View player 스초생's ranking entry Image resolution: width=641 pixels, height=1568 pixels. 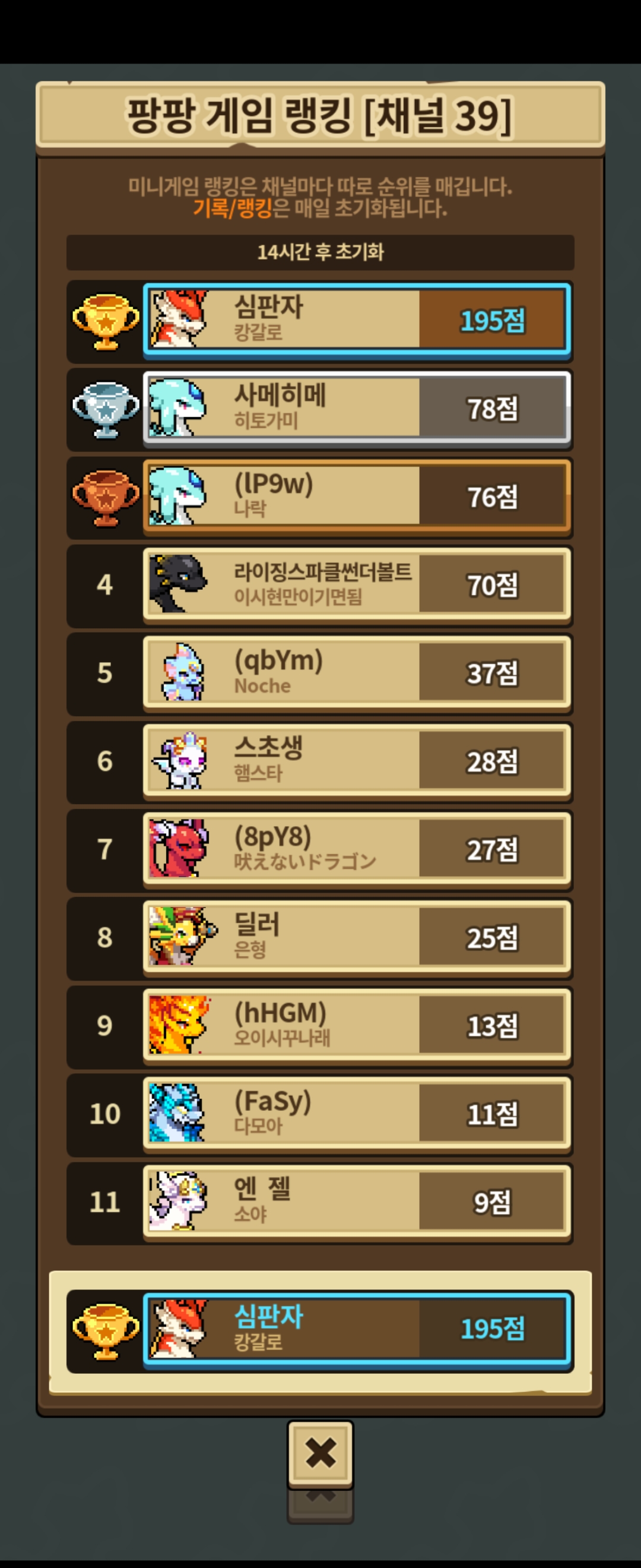tap(357, 760)
